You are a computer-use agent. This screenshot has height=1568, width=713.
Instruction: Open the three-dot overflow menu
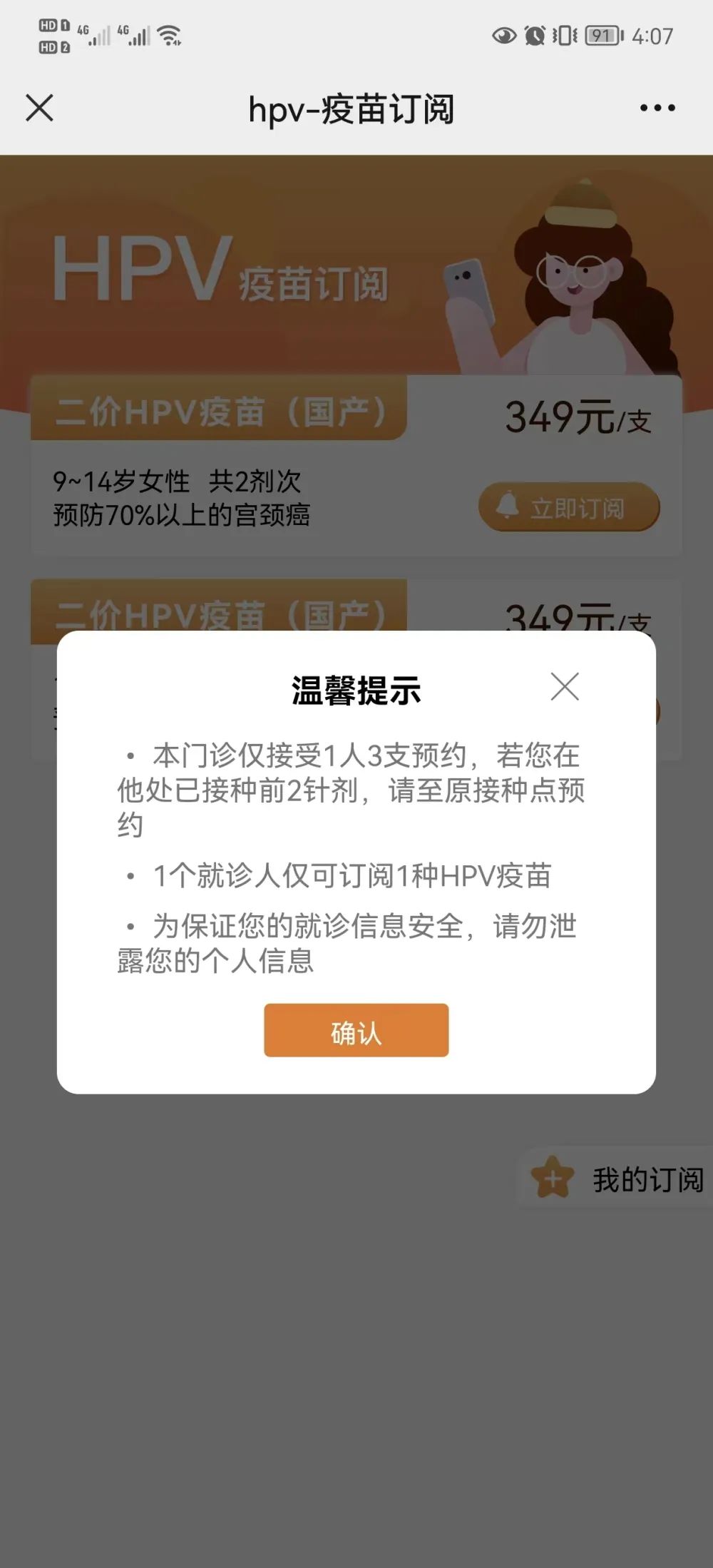click(x=657, y=108)
